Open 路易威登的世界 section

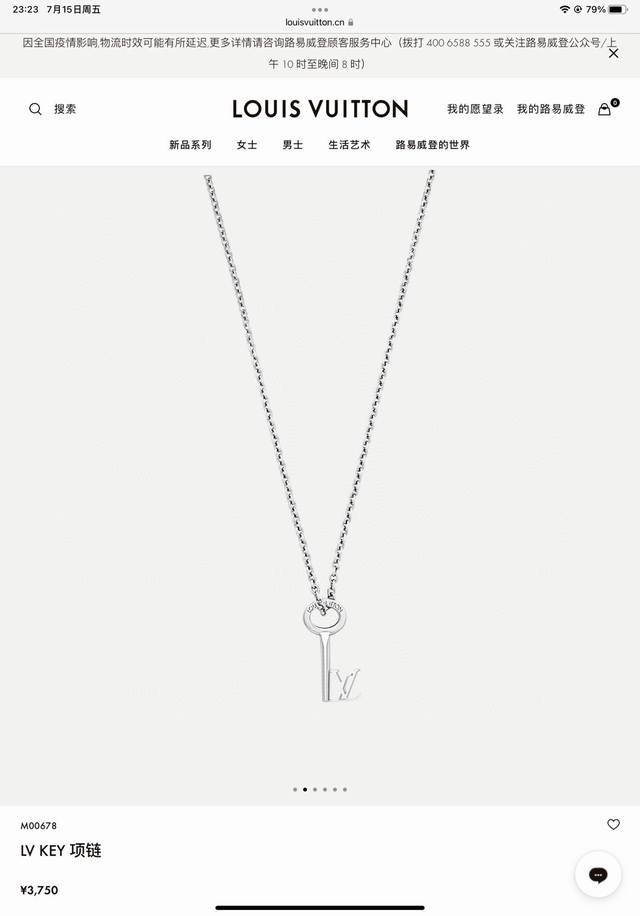click(432, 145)
